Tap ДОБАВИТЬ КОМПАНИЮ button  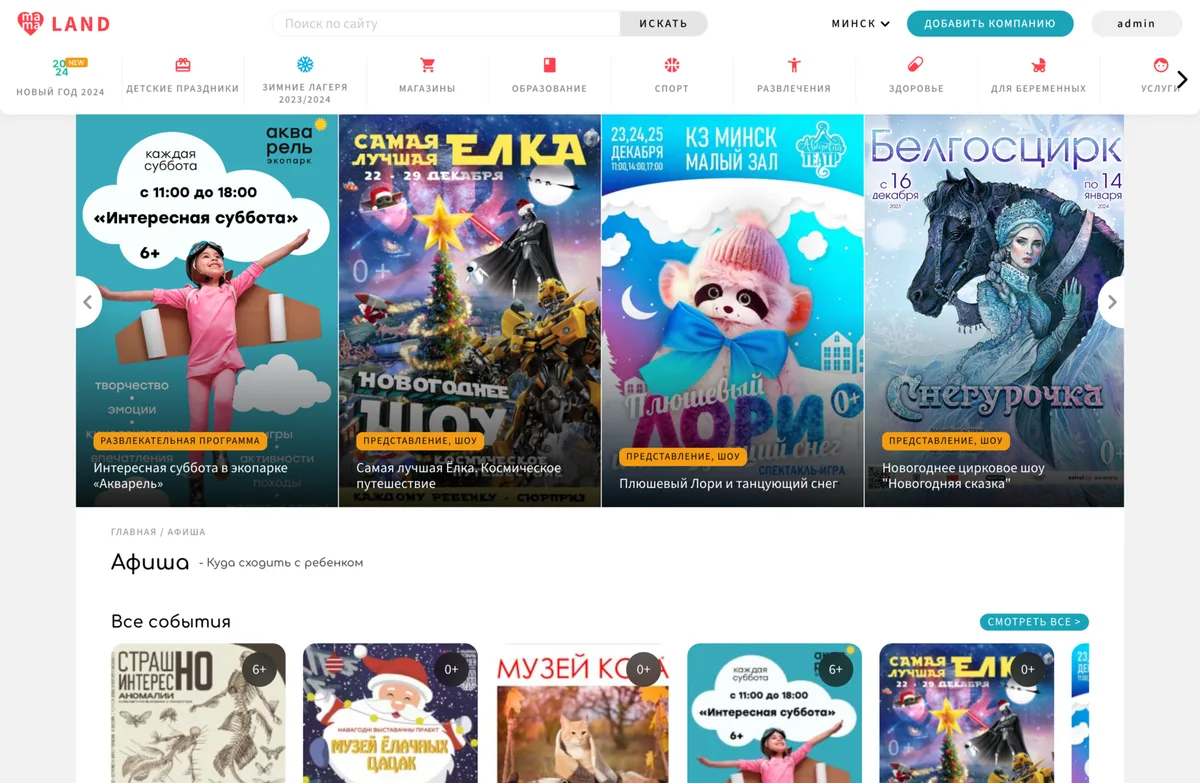[x=989, y=23]
